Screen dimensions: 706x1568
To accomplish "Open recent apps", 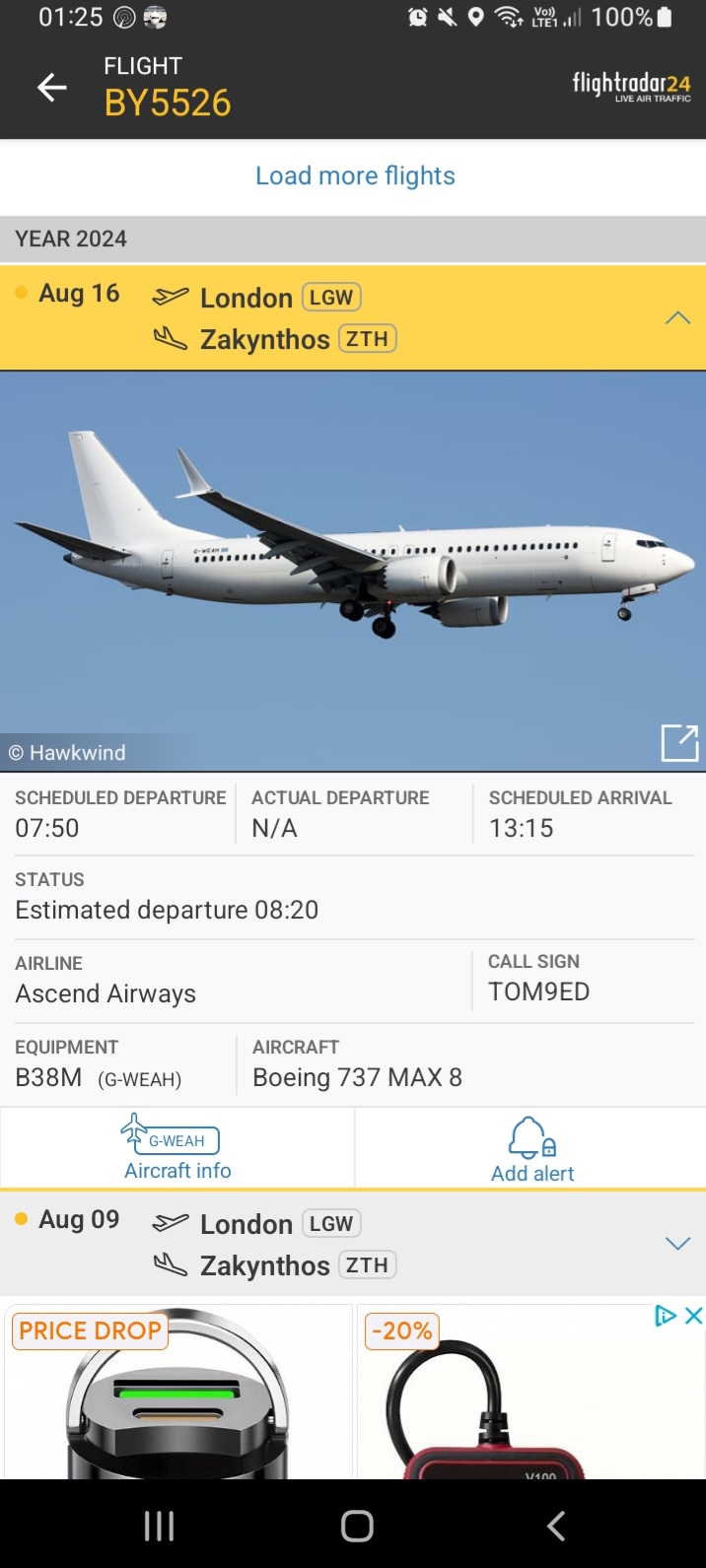I will [x=159, y=1526].
